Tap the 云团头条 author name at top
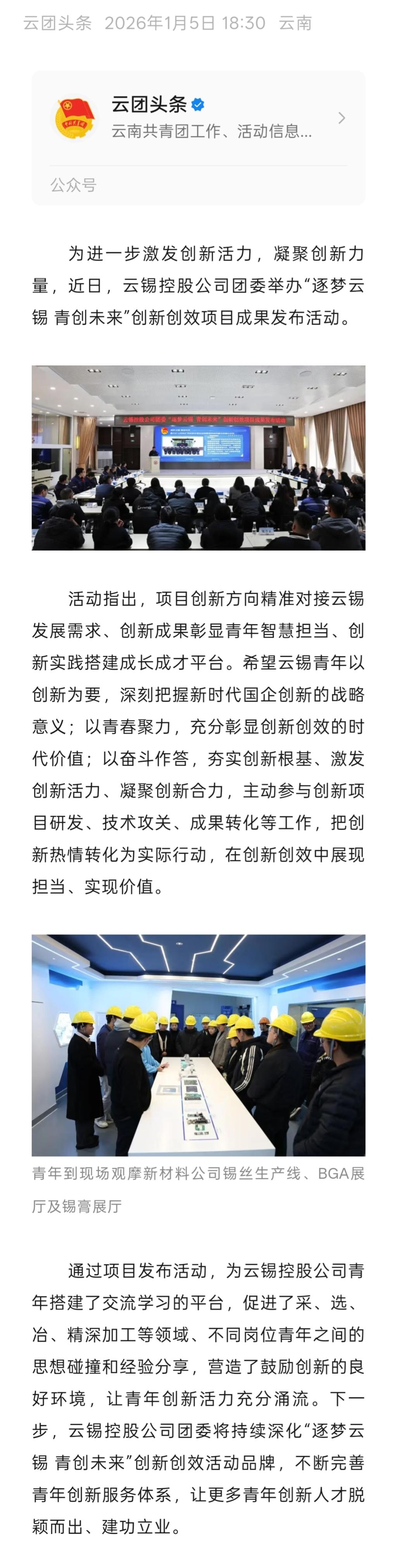Image resolution: width=397 pixels, height=1568 pixels. (57, 23)
